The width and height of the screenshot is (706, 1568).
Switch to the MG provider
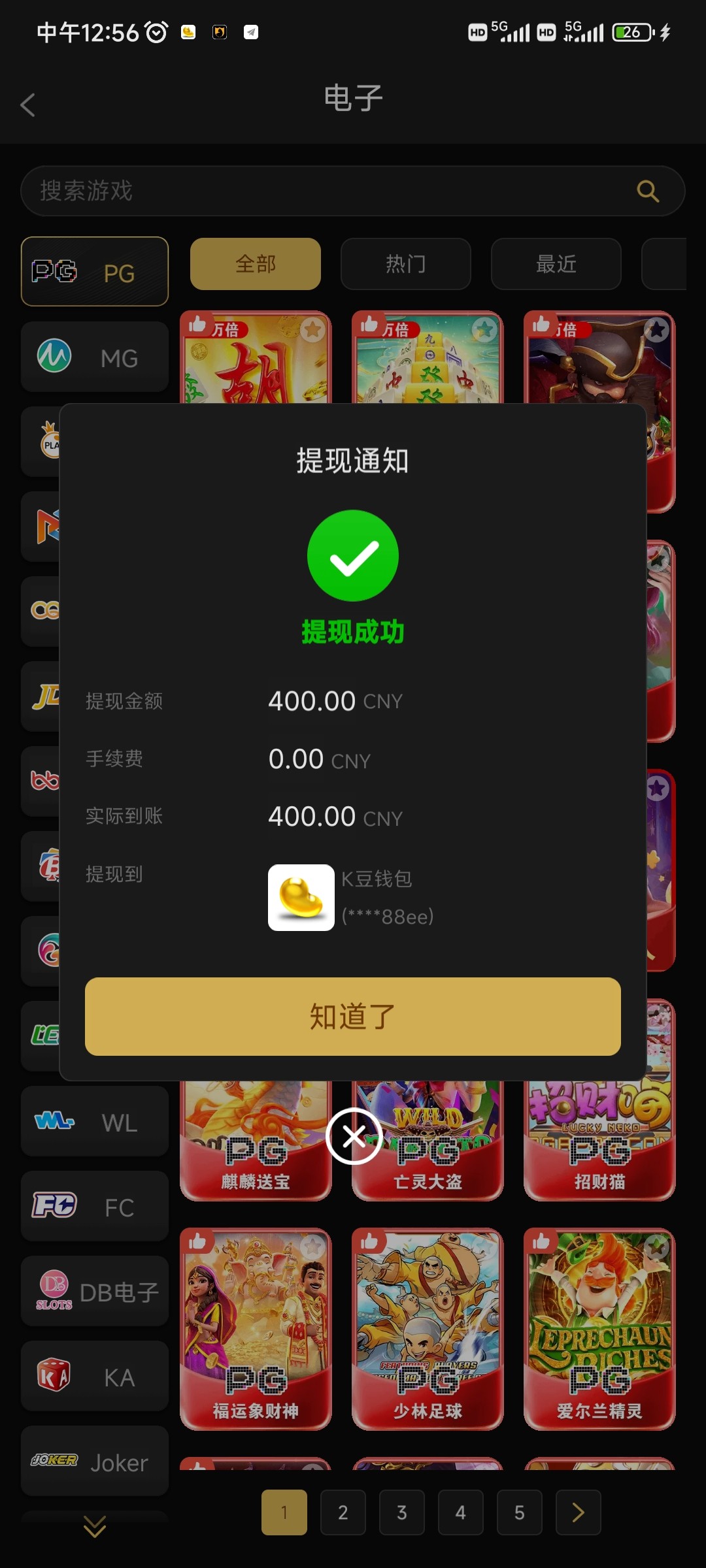click(x=95, y=357)
